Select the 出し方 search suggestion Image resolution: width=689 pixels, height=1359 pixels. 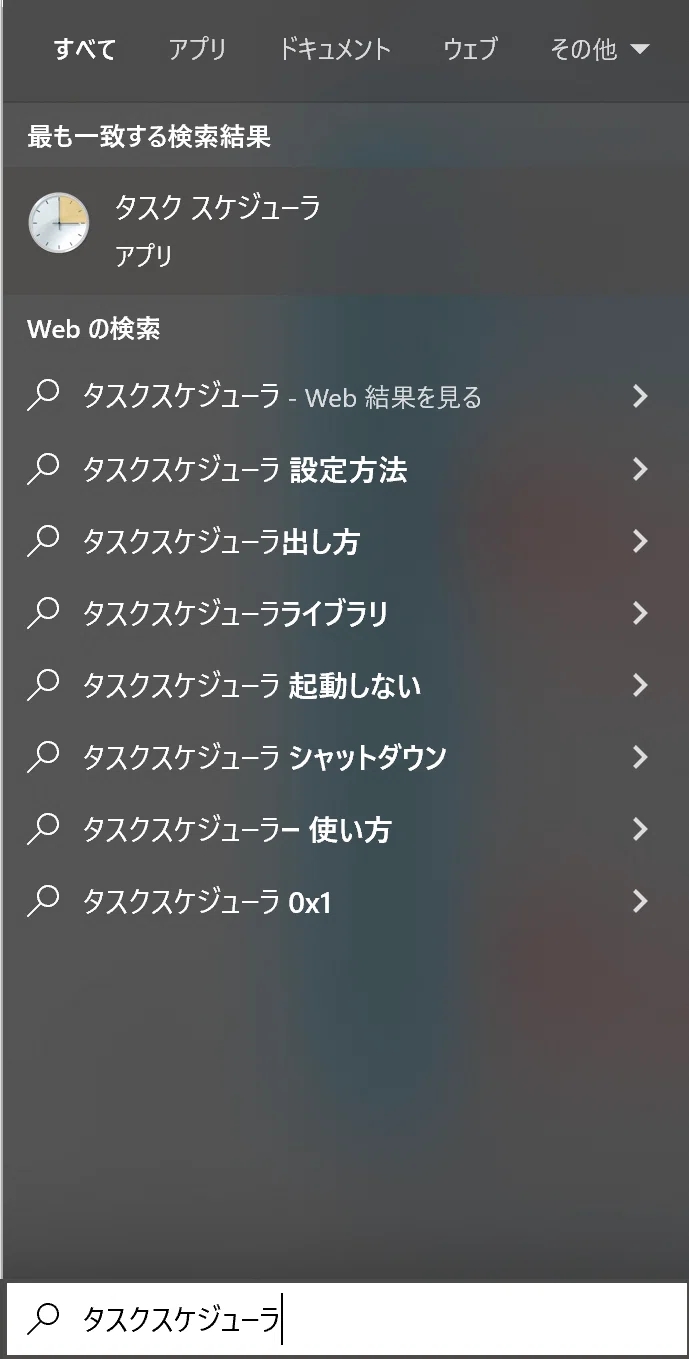click(346, 541)
